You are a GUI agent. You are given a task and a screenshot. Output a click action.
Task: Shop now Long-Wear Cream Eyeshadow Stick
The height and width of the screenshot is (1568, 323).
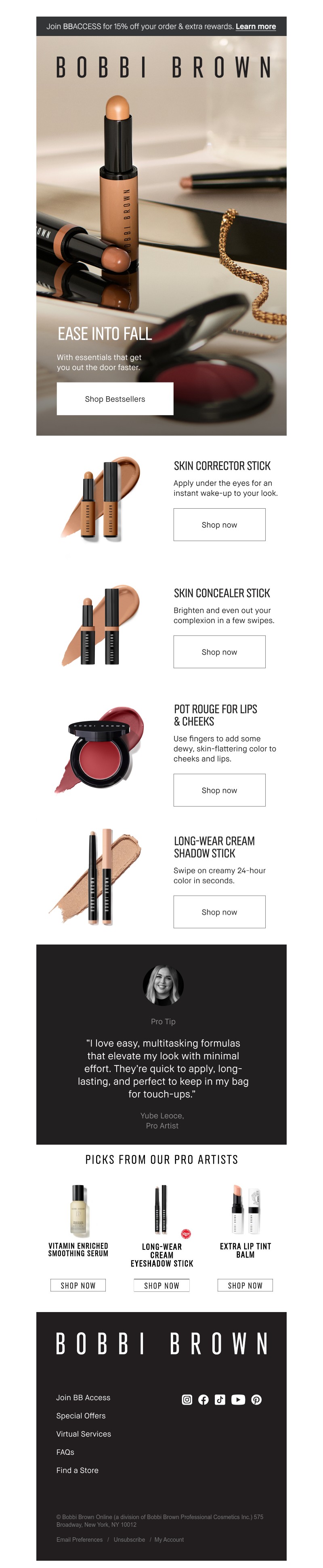(161, 1285)
